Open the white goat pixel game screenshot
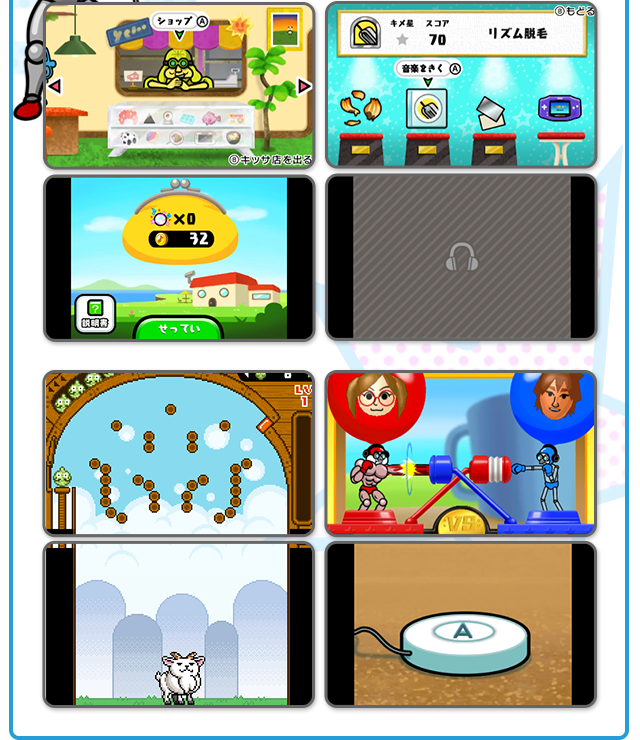 pyautogui.click(x=179, y=624)
